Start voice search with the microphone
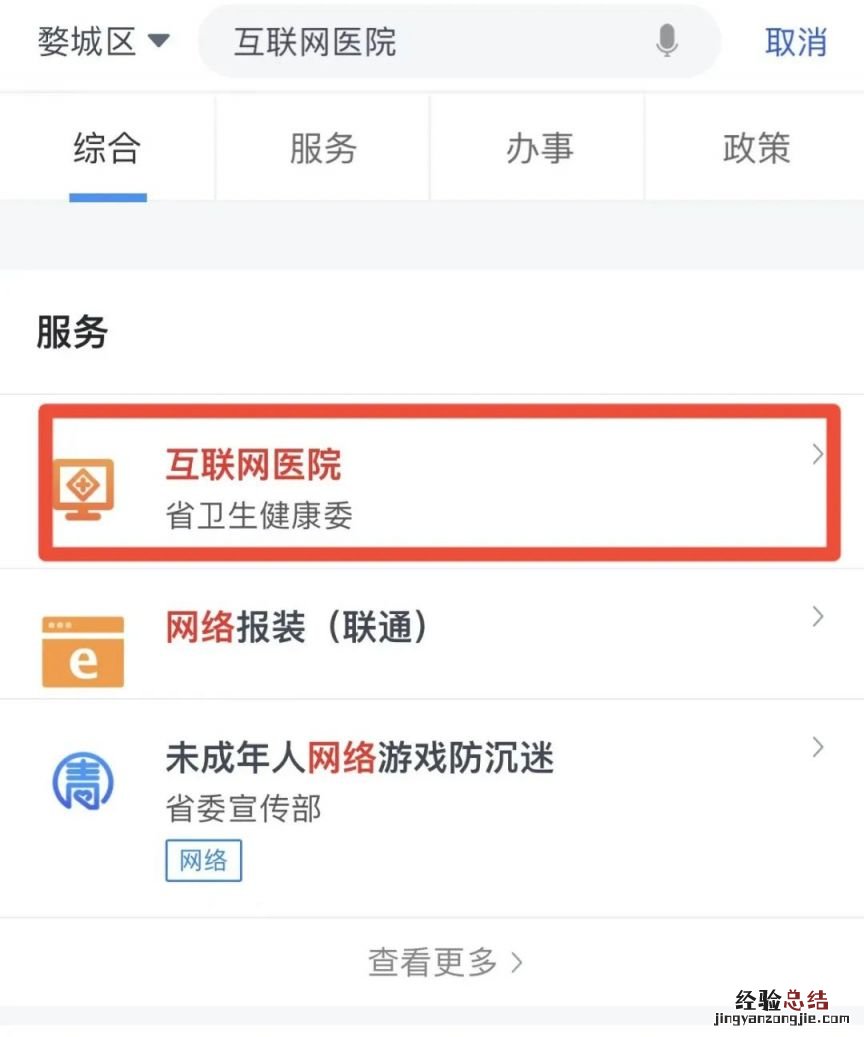The width and height of the screenshot is (864, 1037). tap(667, 42)
